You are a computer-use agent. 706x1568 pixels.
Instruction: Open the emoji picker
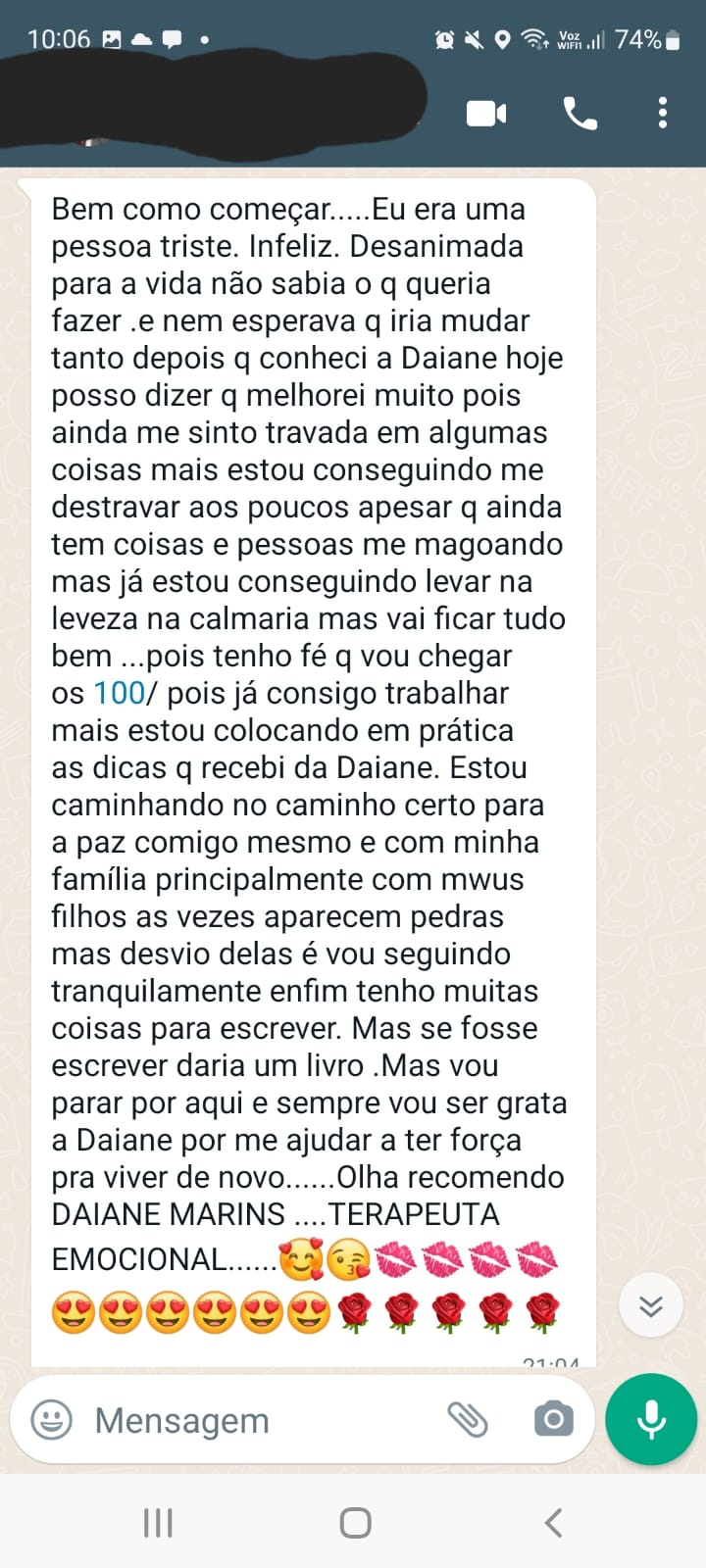[x=51, y=1419]
